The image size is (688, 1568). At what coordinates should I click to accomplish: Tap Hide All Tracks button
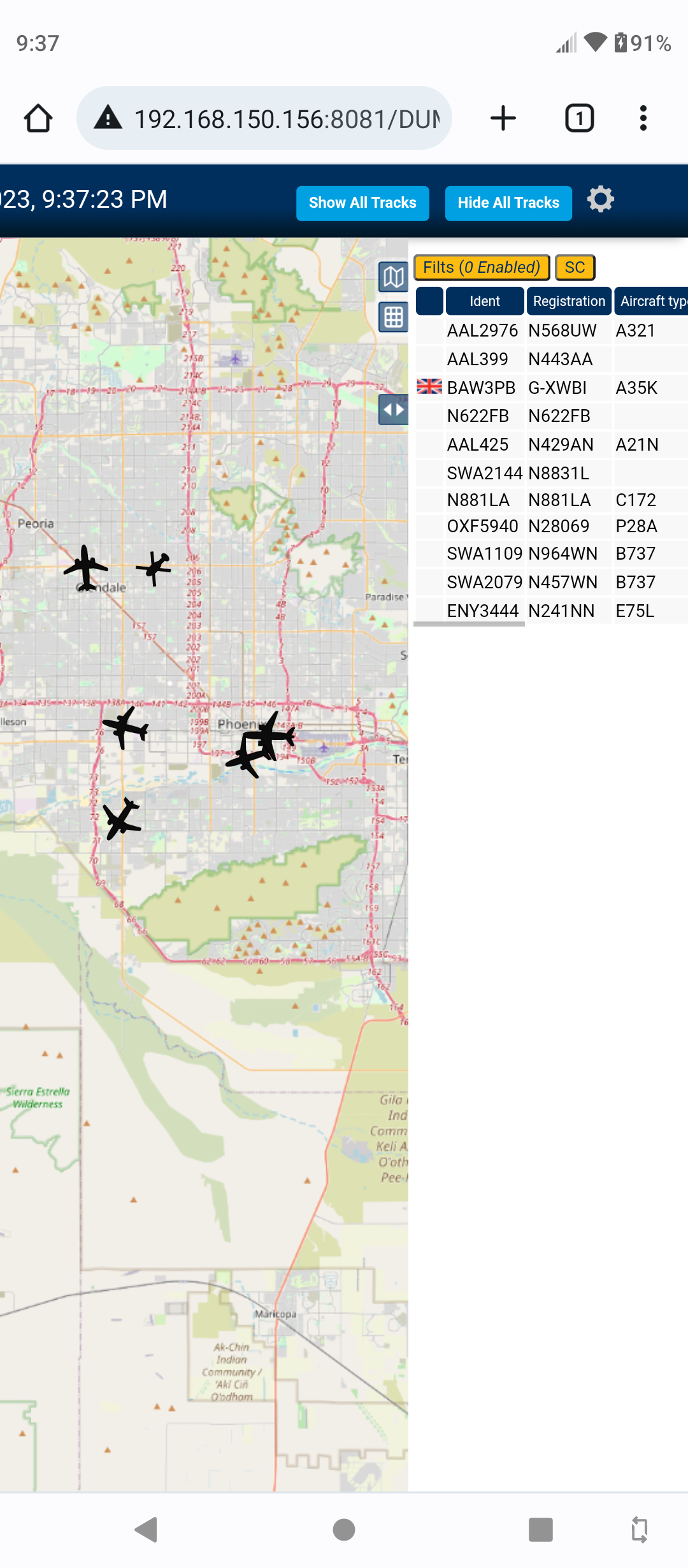[x=508, y=203]
